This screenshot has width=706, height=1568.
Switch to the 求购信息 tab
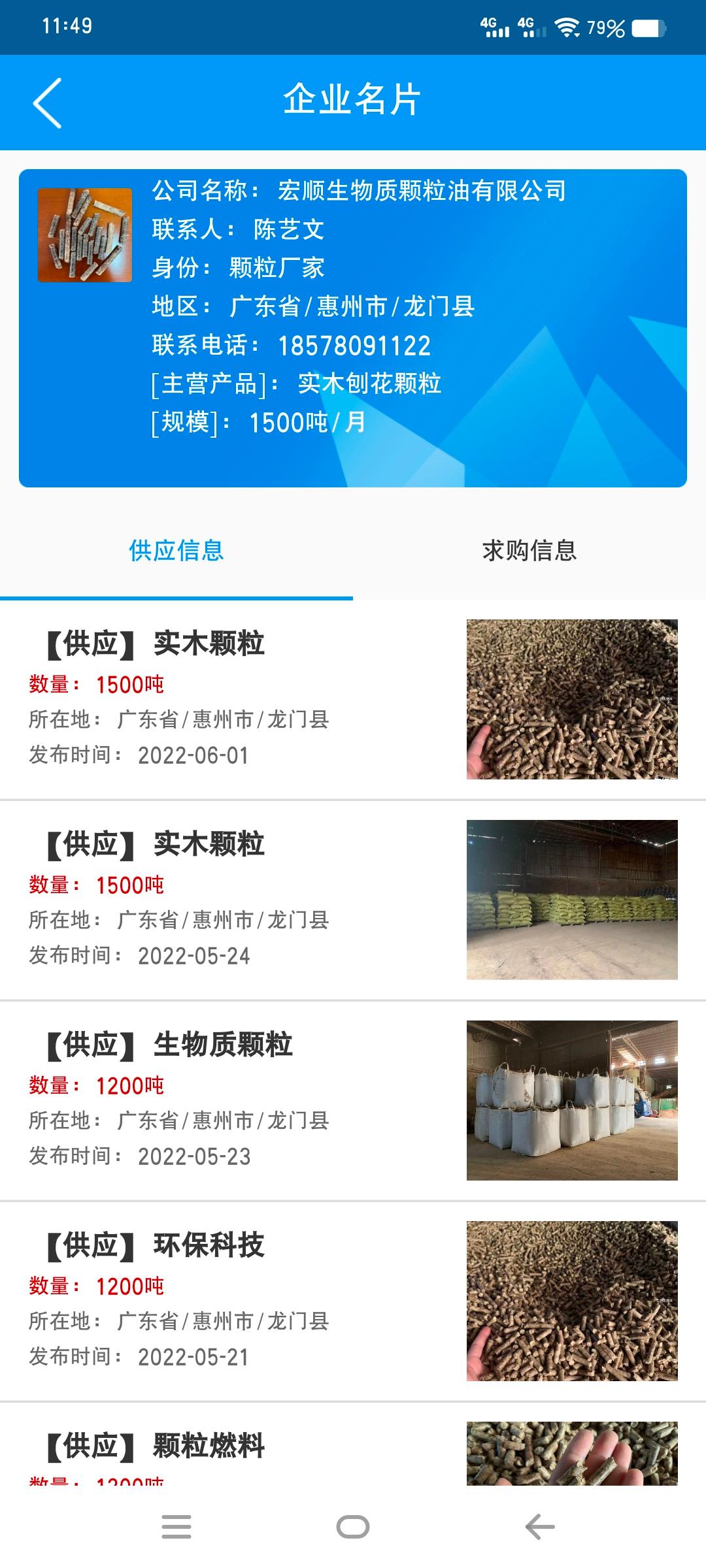(x=529, y=551)
